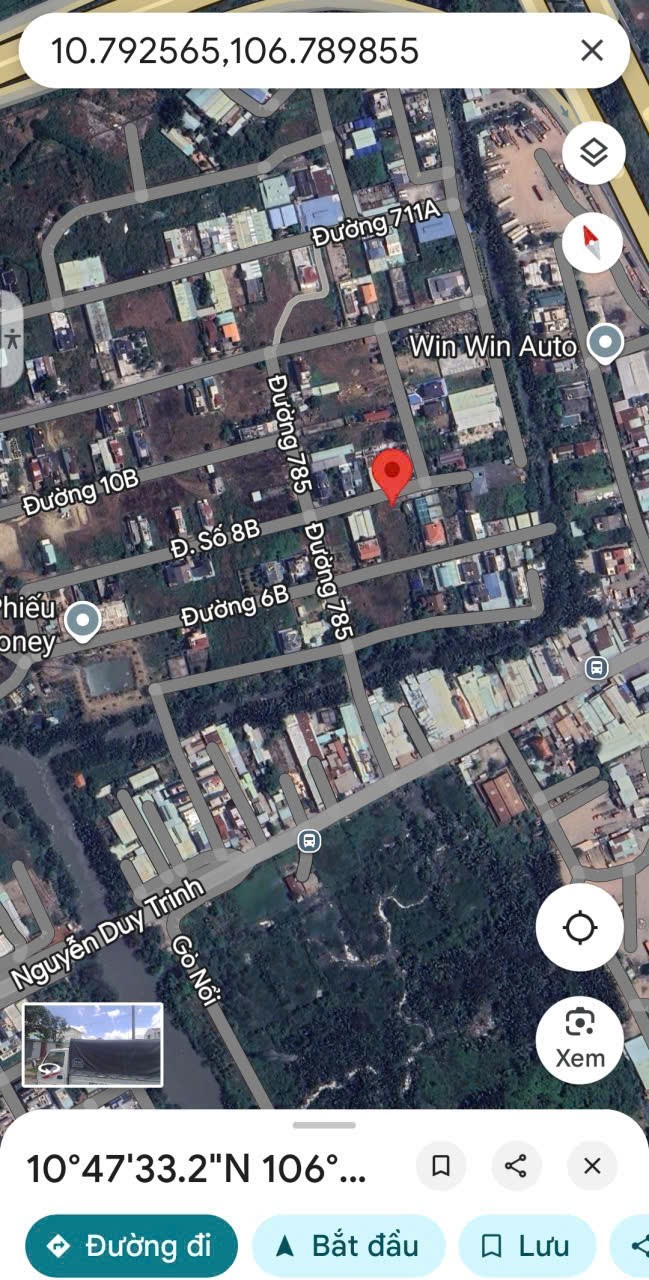Open the map layers selector
Viewport: 649px width, 1280px height.
coord(594,153)
